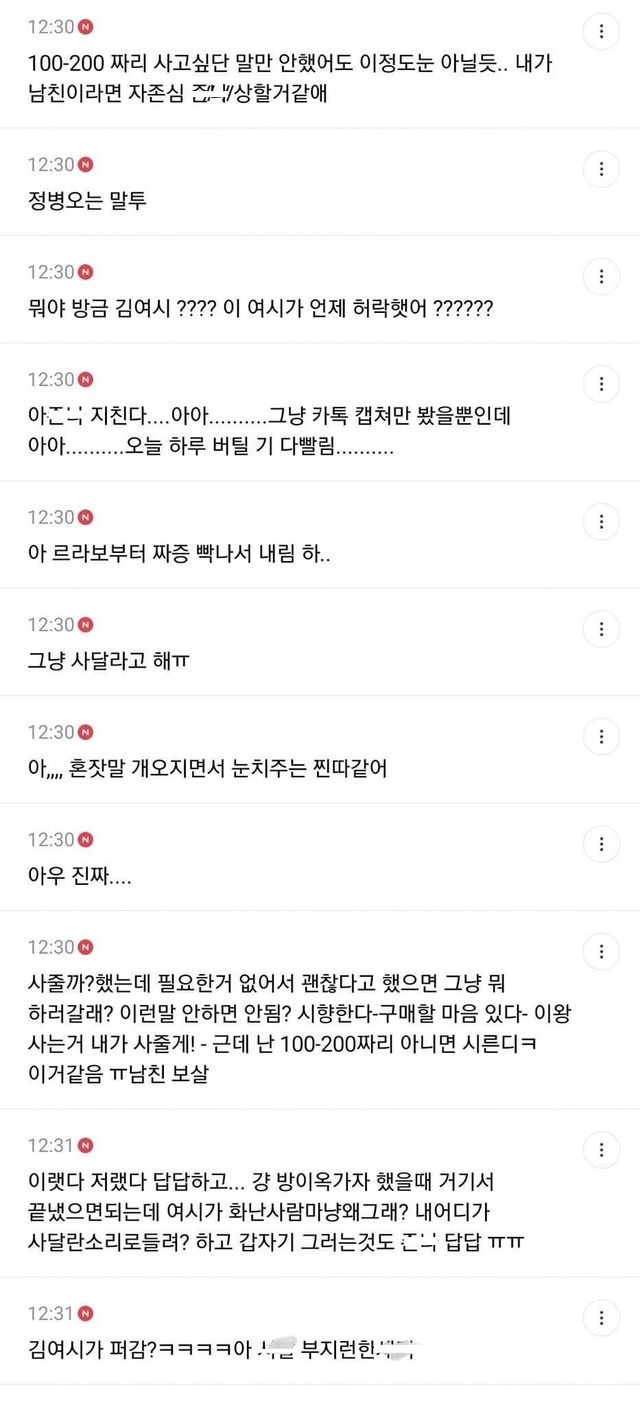Open options for the '아우 진짜' comment
The image size is (640, 1405).
pos(601,844)
